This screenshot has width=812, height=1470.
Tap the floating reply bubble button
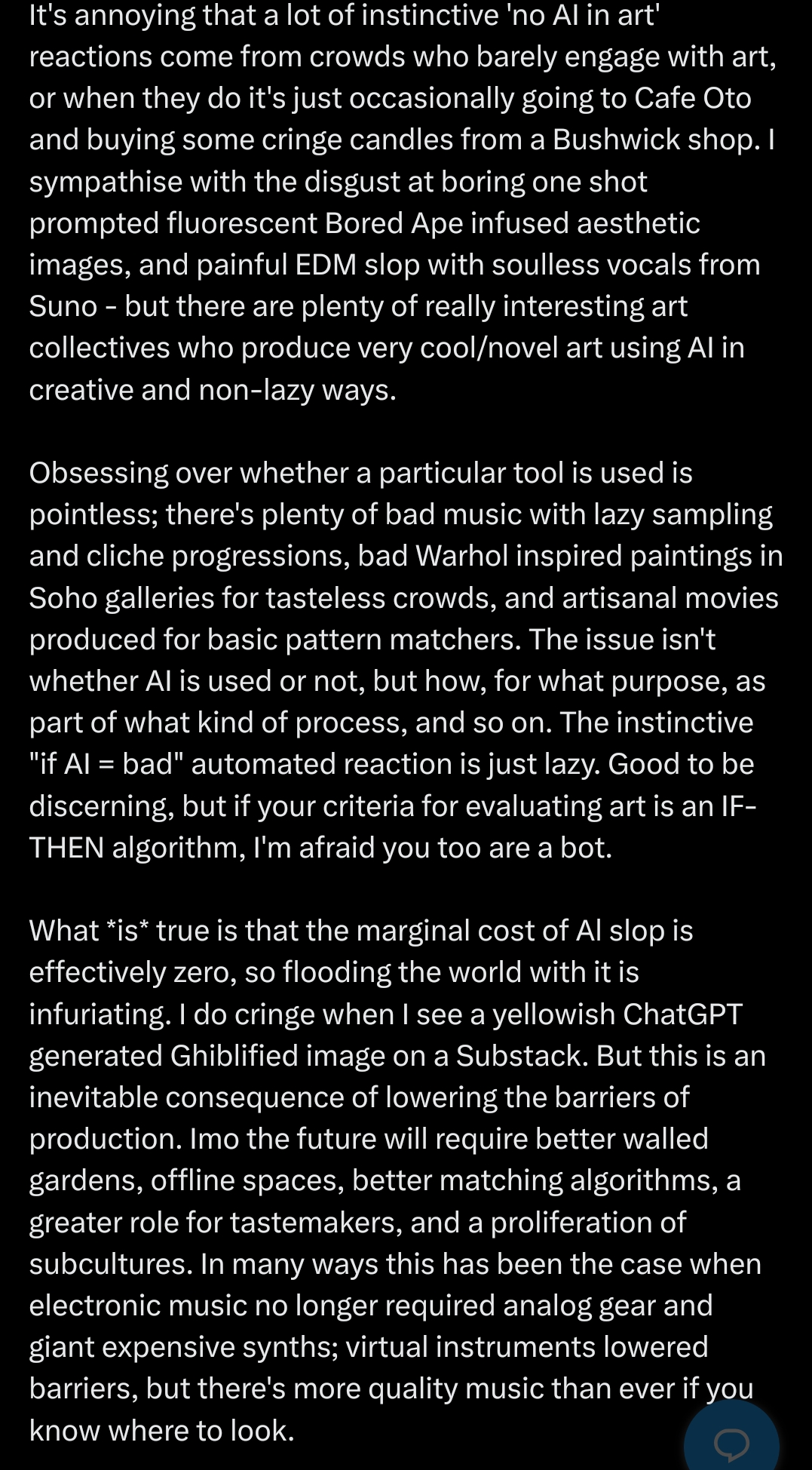point(731,1442)
